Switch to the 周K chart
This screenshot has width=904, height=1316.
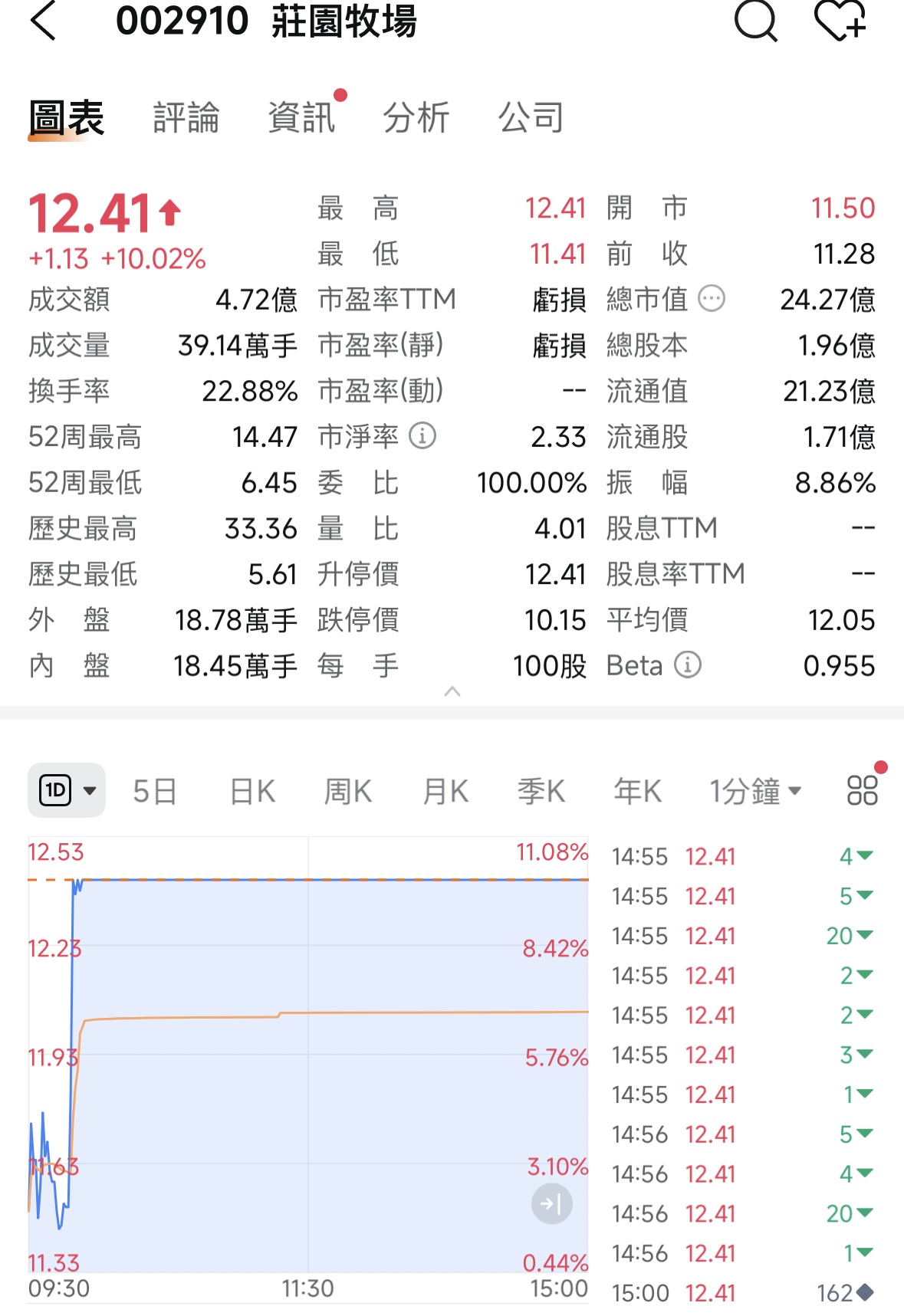click(348, 791)
